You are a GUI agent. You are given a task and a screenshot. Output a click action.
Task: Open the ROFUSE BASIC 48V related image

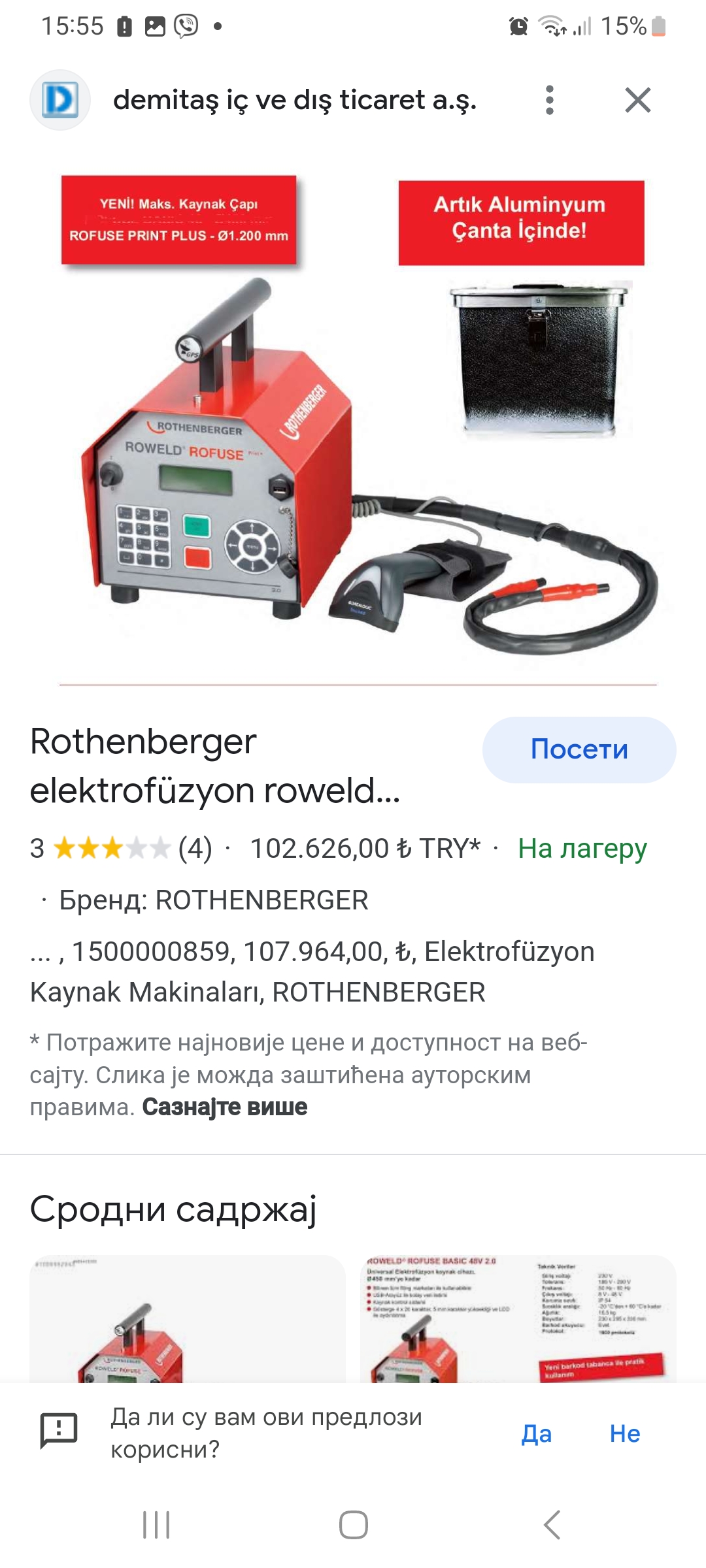pyautogui.click(x=518, y=1318)
